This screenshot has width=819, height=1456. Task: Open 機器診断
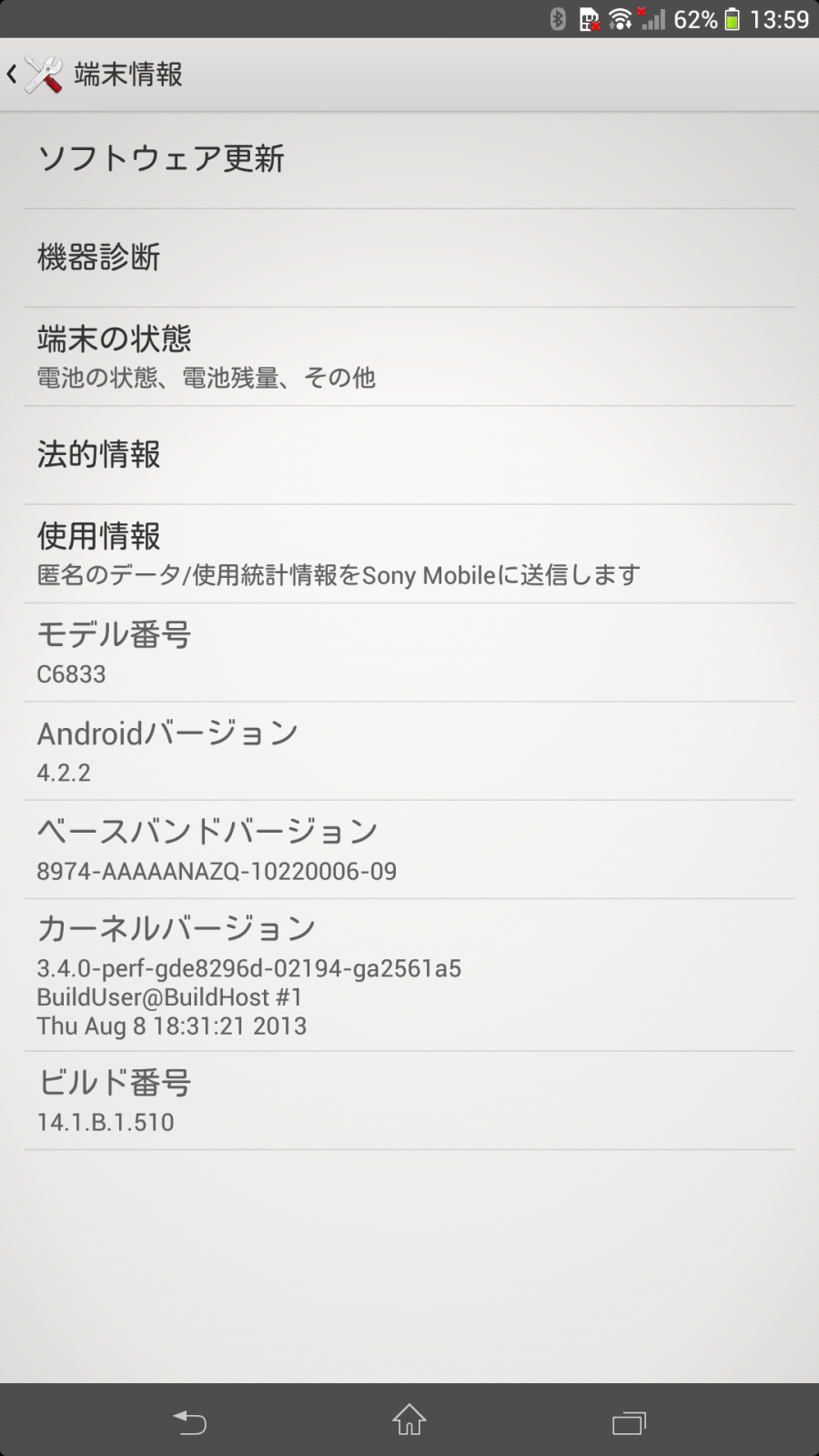tap(409, 258)
